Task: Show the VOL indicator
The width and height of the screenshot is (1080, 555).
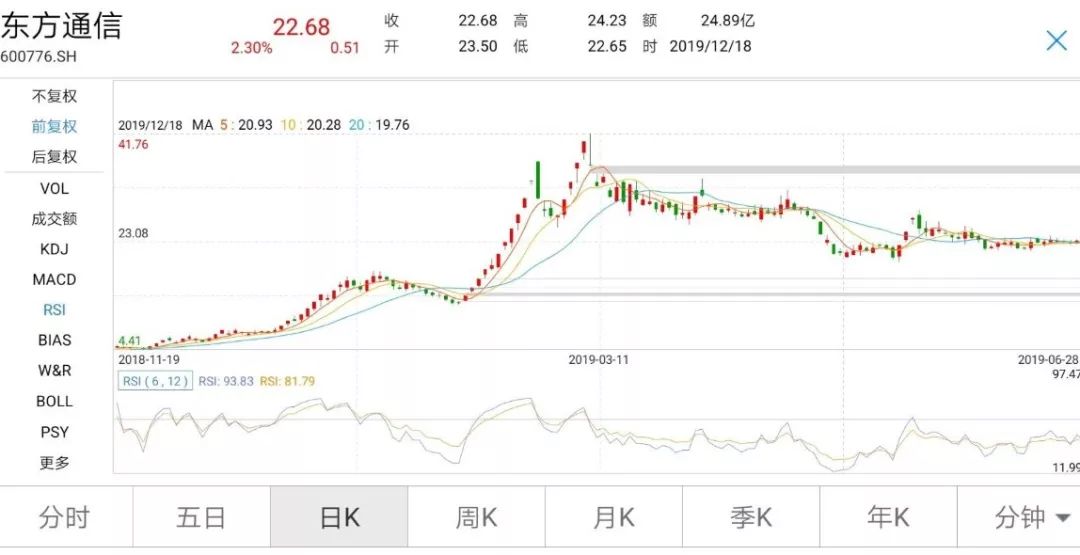Action: click(x=54, y=188)
